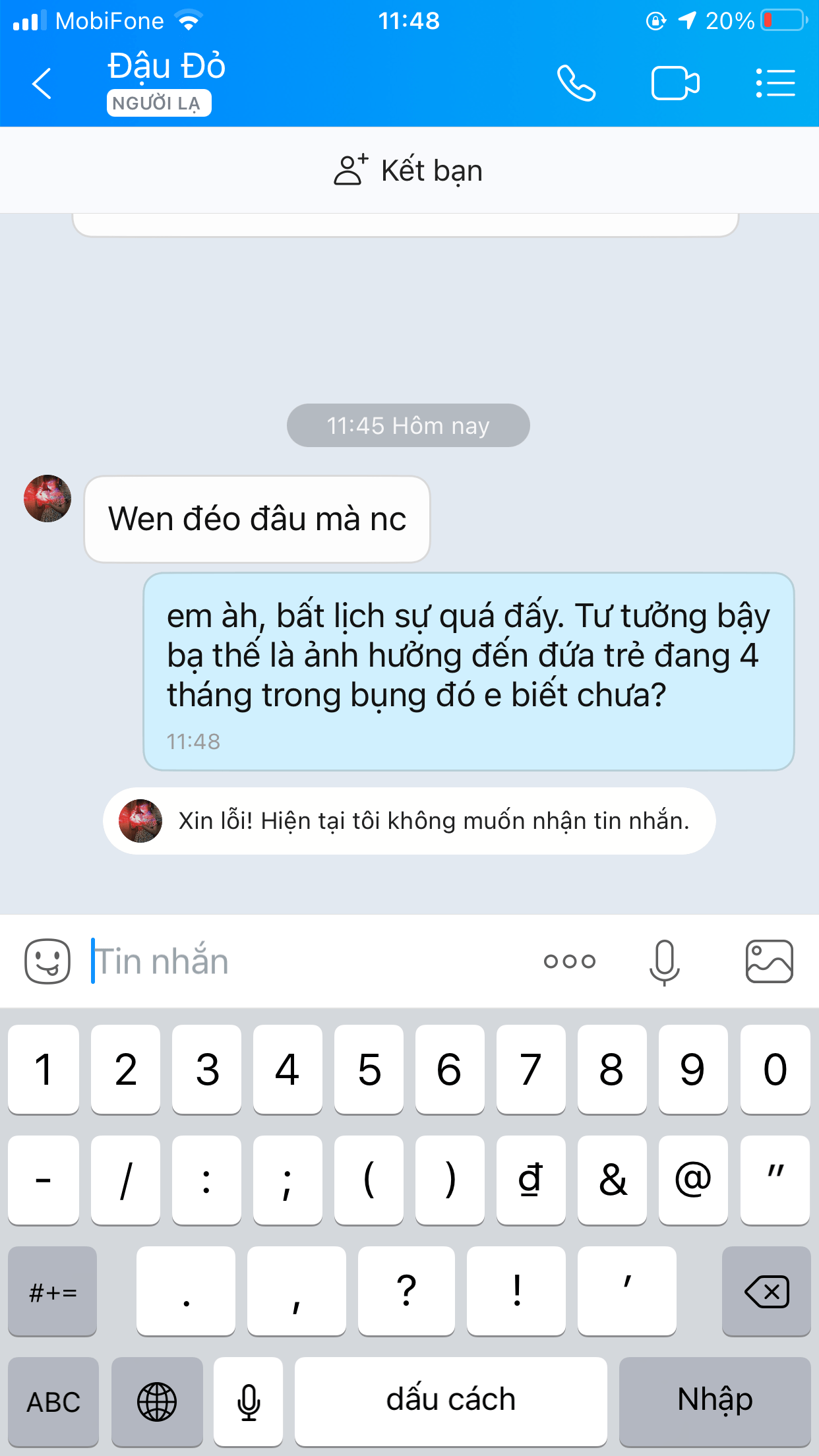This screenshot has height=1456, width=819.
Task: Open more attachment options (three dots)
Action: tap(570, 961)
